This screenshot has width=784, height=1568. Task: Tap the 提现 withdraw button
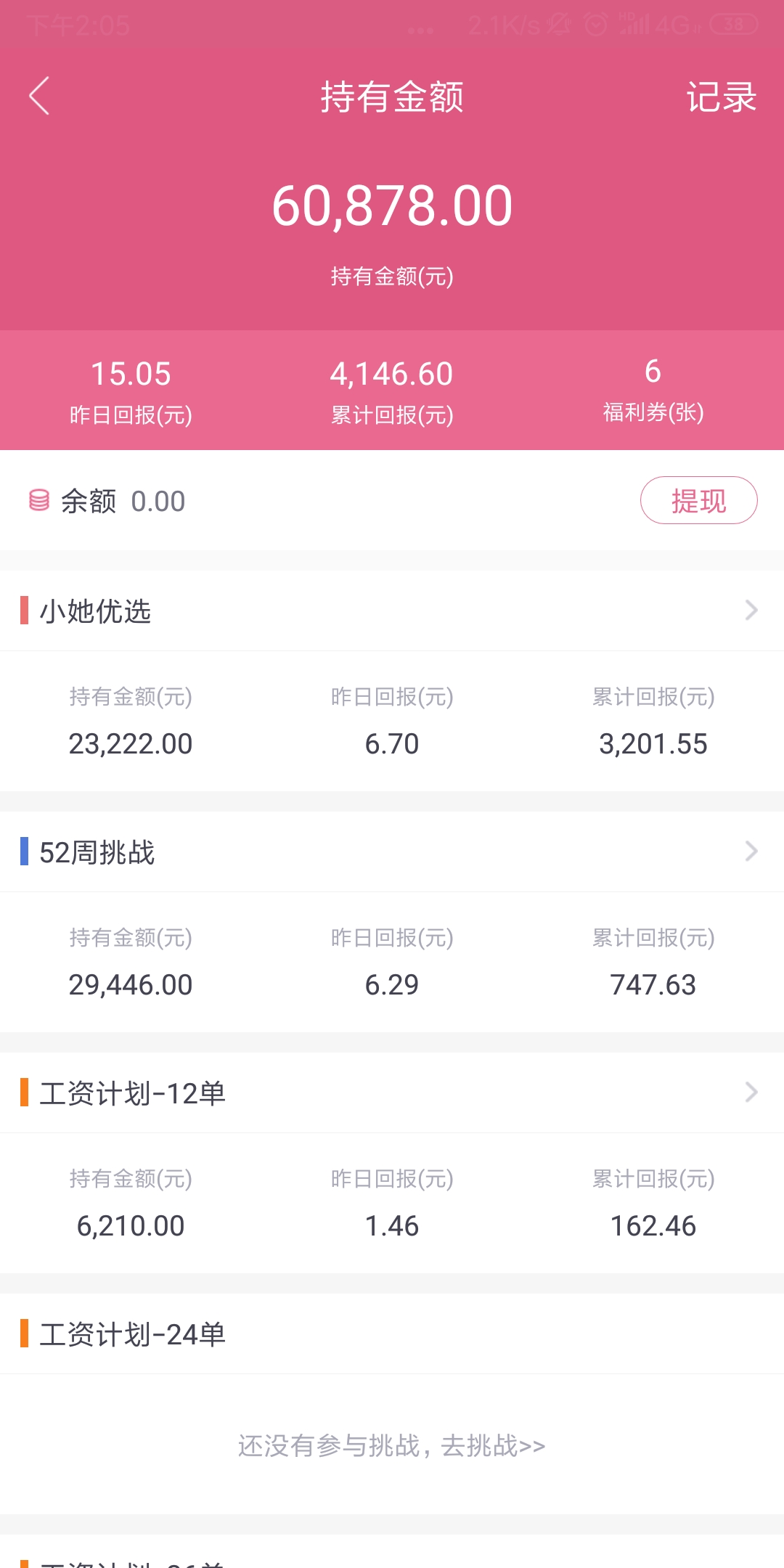click(x=698, y=500)
